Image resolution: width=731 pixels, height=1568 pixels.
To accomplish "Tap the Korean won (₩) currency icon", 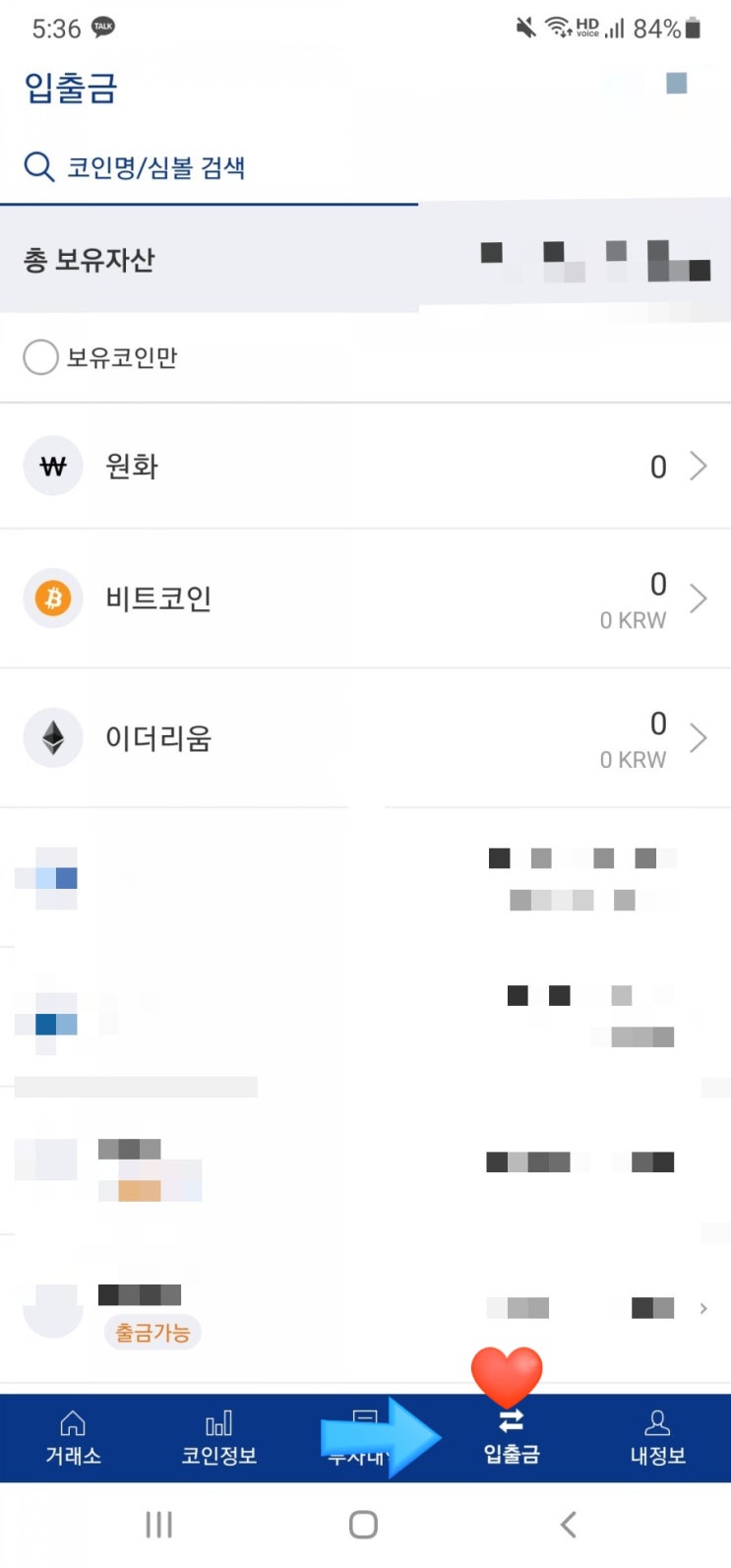I will 52,466.
